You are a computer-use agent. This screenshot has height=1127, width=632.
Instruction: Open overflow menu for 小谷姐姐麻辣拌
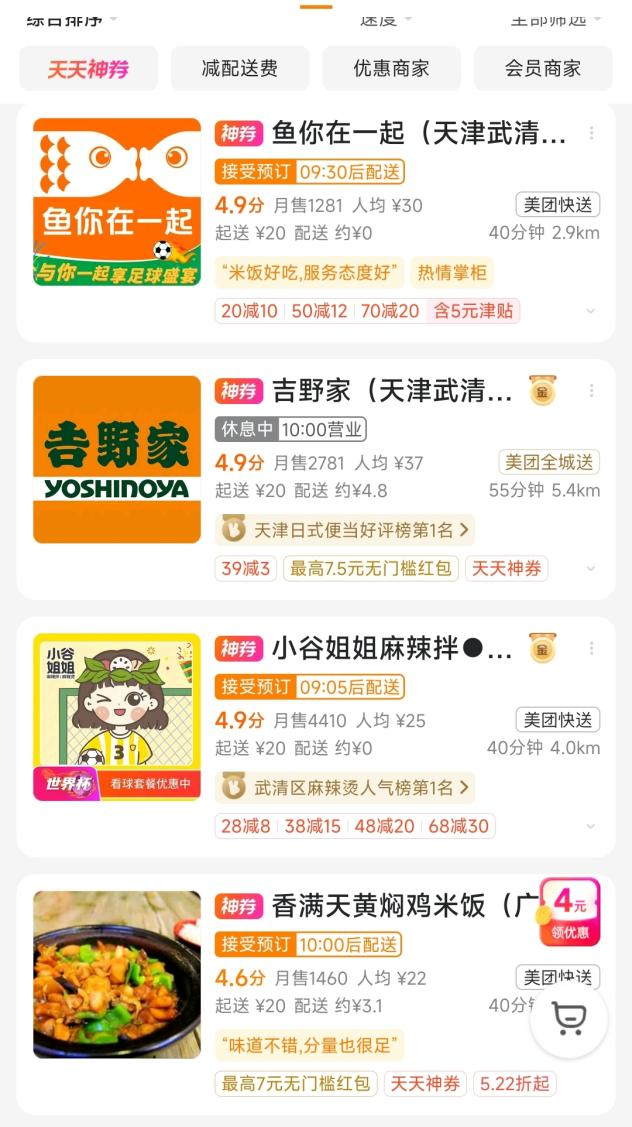592,648
